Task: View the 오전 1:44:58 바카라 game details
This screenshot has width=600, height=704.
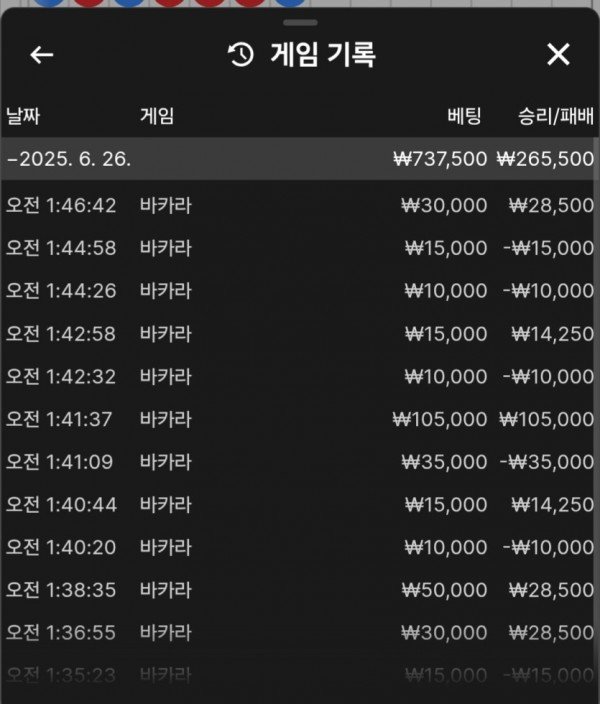Action: (x=300, y=248)
